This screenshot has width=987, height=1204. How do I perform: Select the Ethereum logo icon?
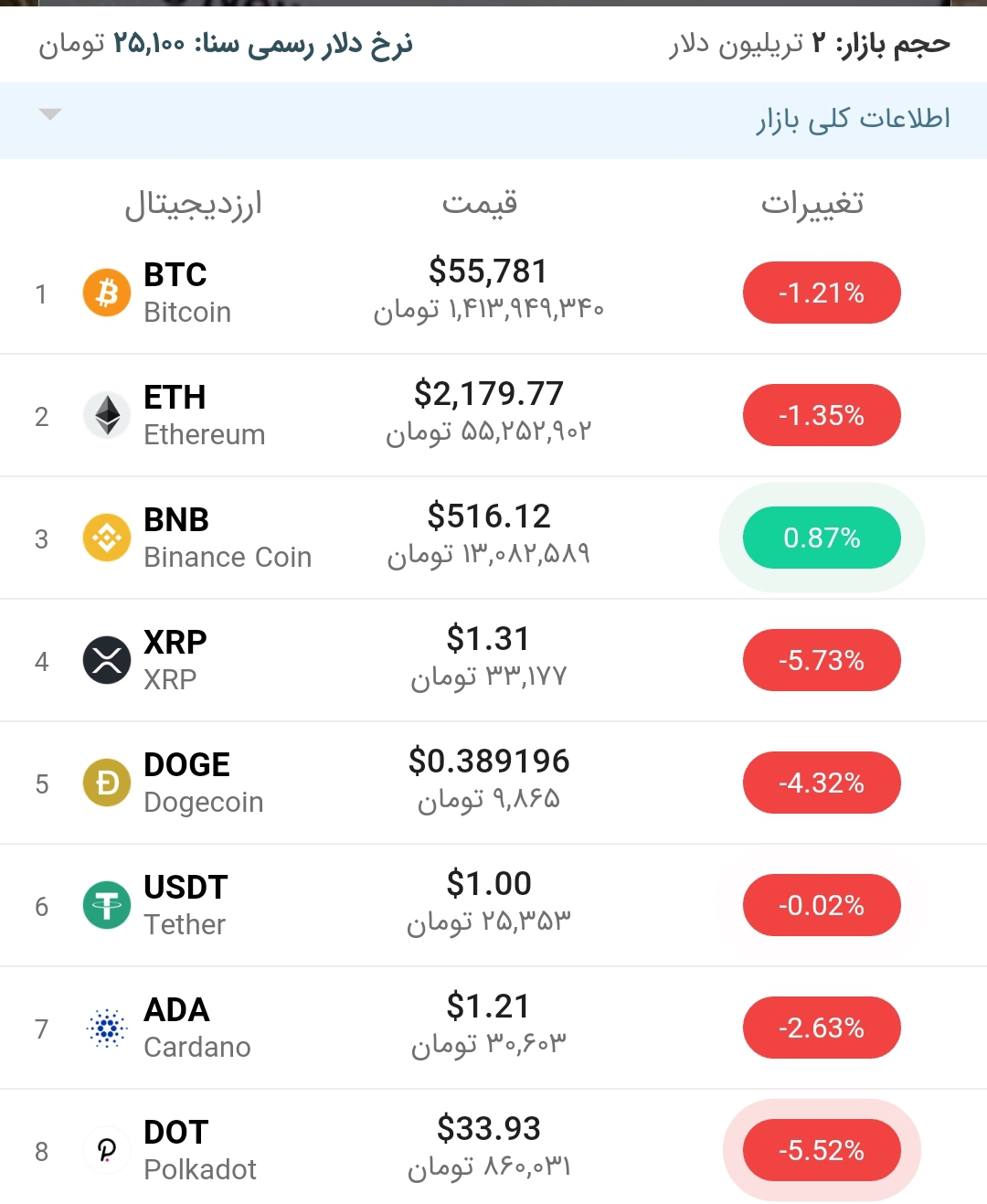coord(106,415)
